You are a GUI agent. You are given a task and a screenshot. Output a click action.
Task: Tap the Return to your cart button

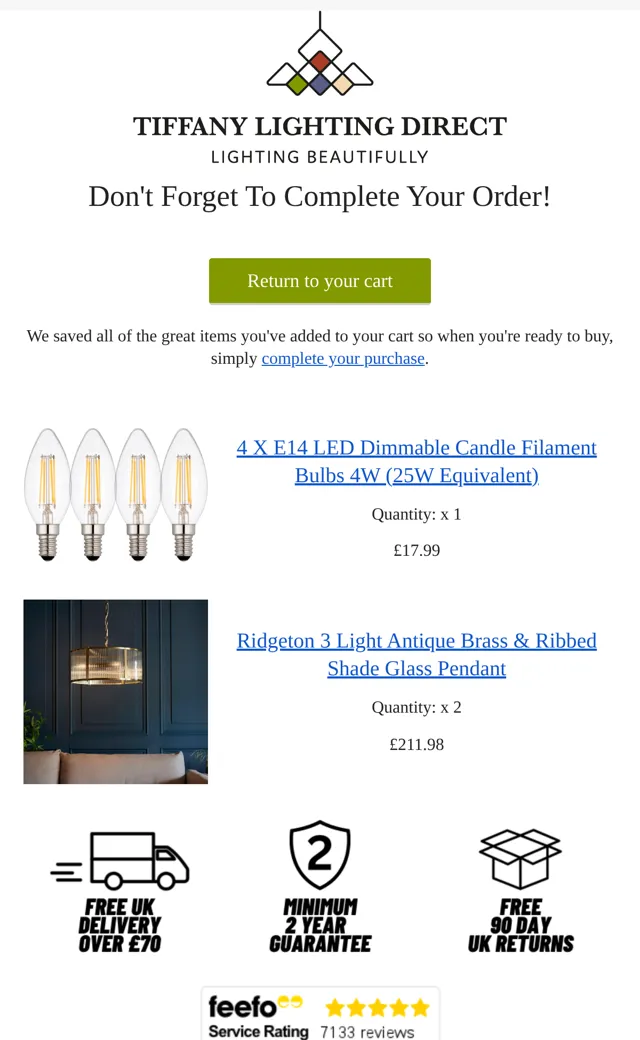pyautogui.click(x=320, y=281)
